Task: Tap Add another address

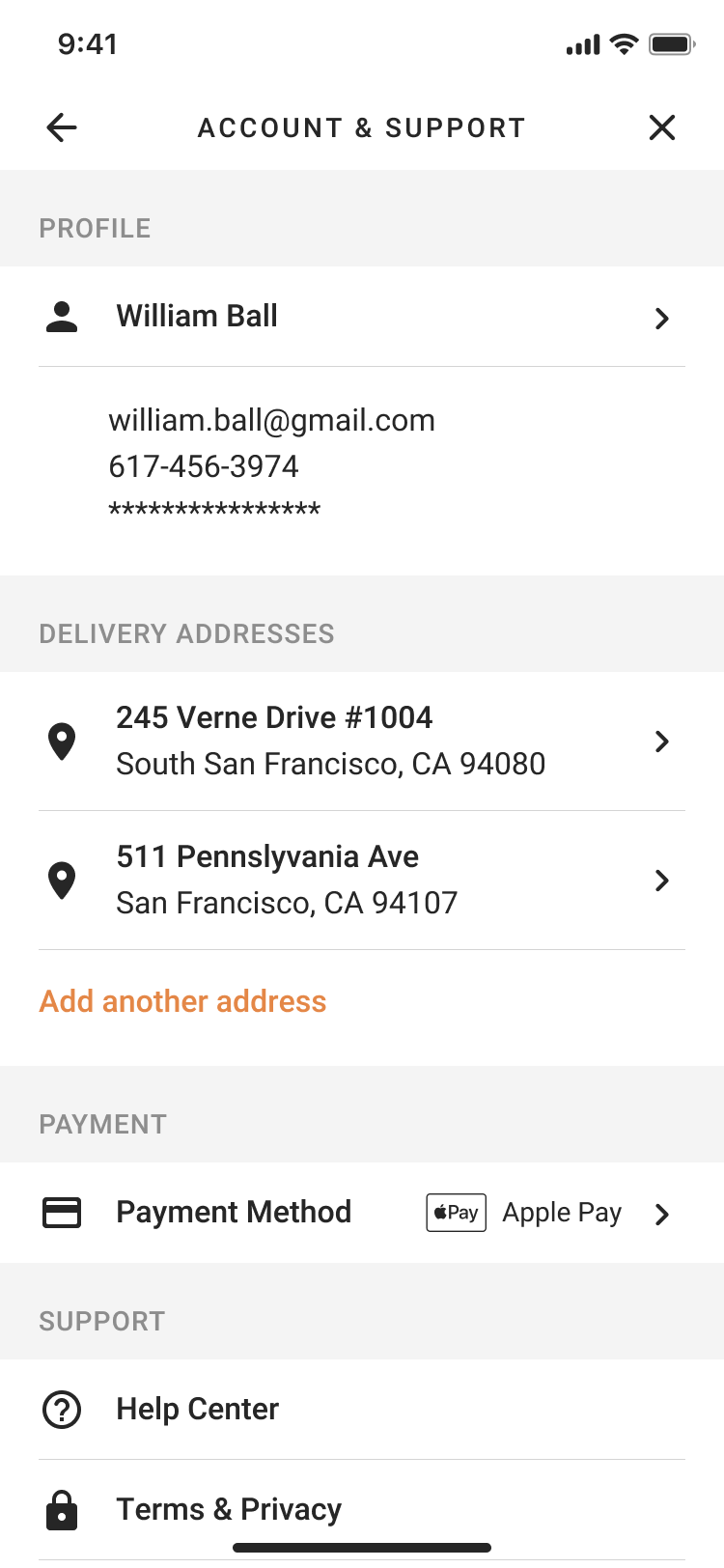Action: point(183,1001)
